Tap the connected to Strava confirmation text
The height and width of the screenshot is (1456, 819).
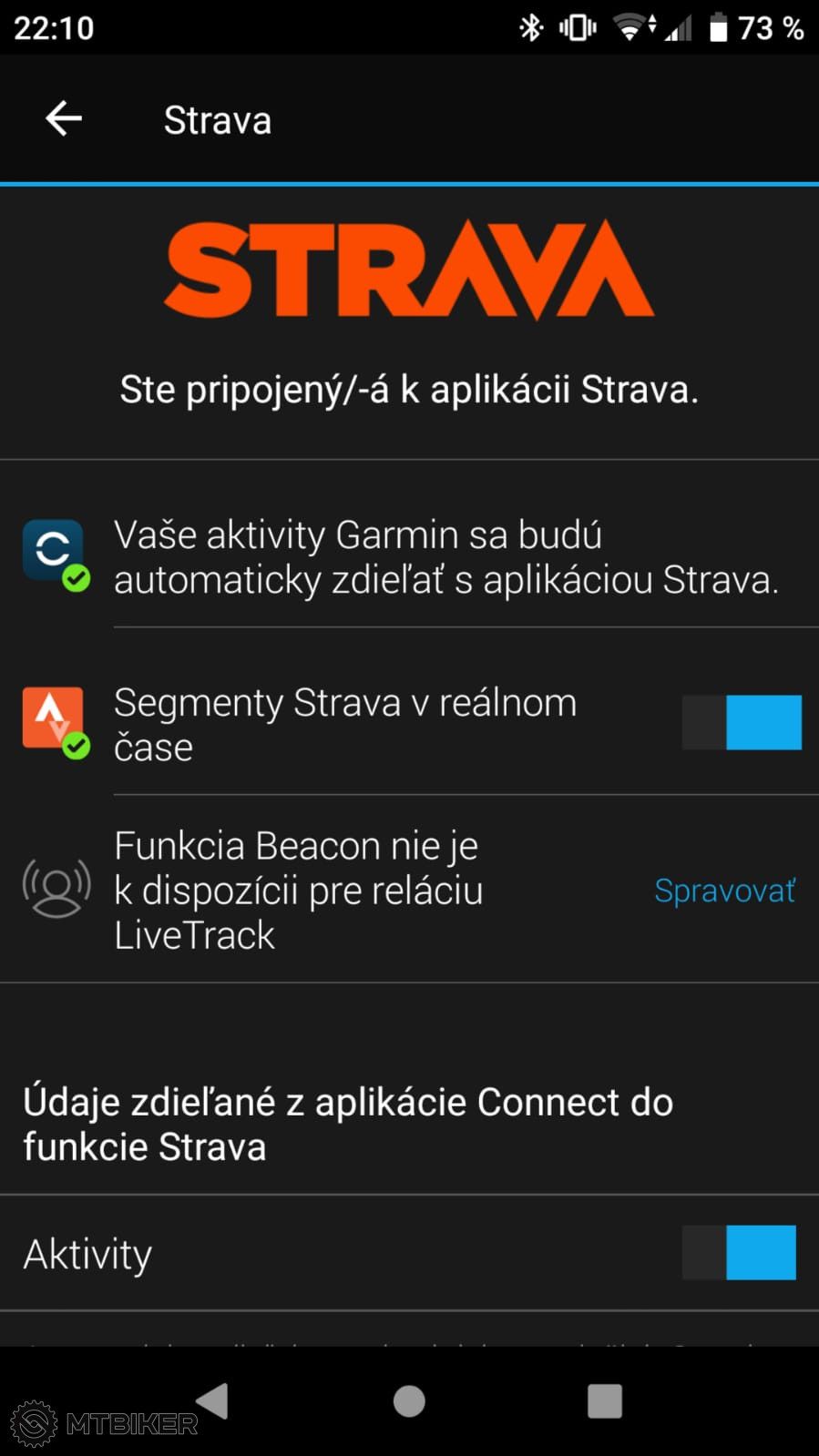409,389
